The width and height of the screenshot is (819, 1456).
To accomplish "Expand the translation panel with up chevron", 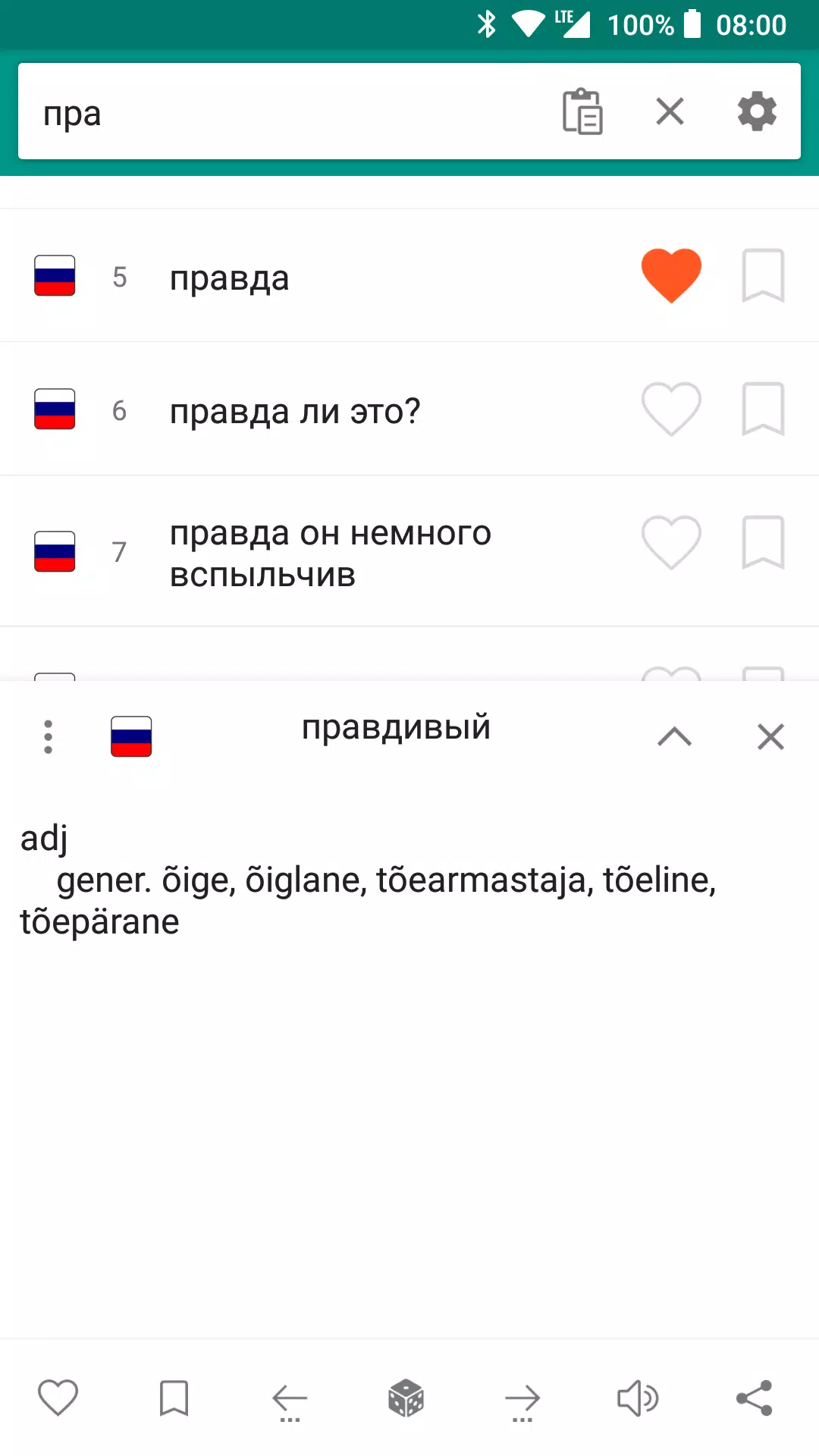I will [674, 736].
